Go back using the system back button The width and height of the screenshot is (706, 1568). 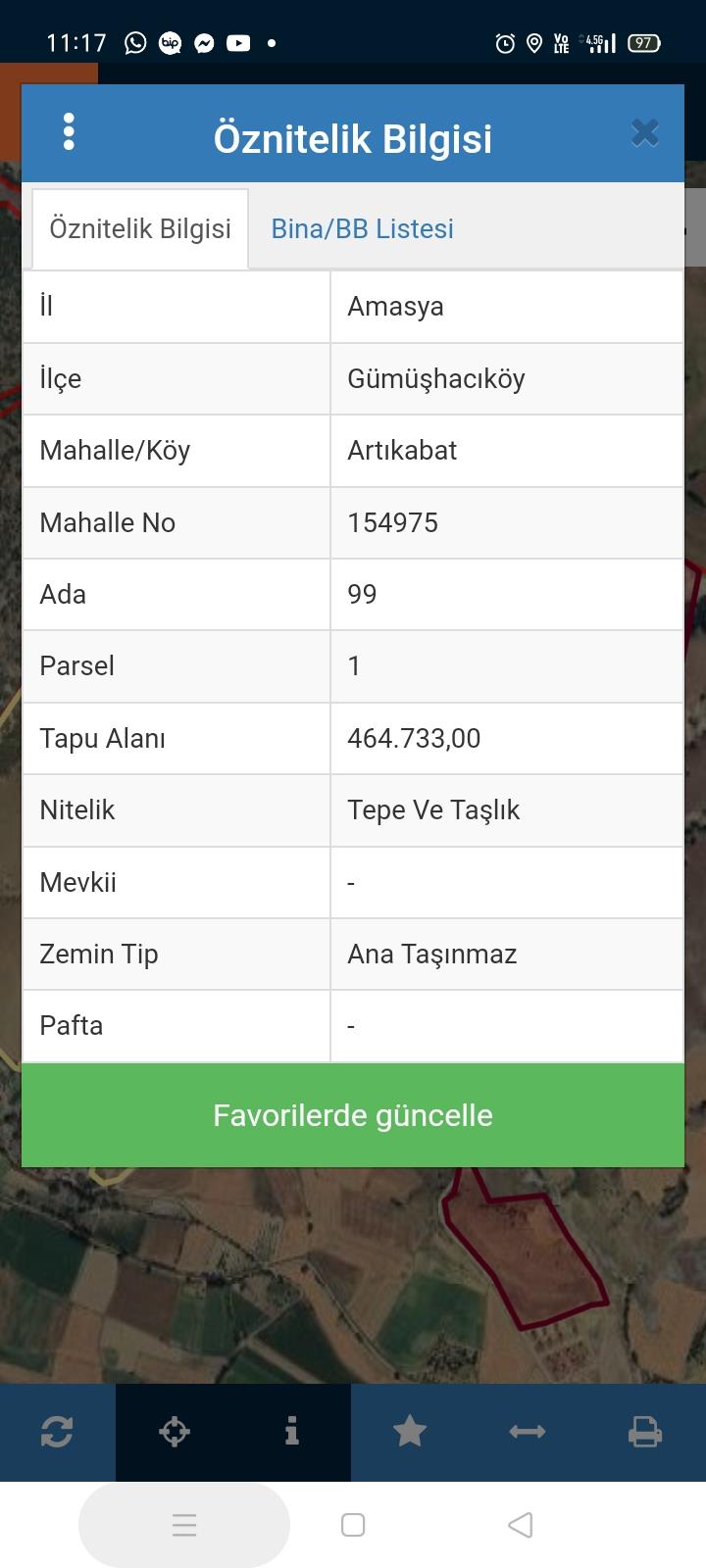[521, 1525]
